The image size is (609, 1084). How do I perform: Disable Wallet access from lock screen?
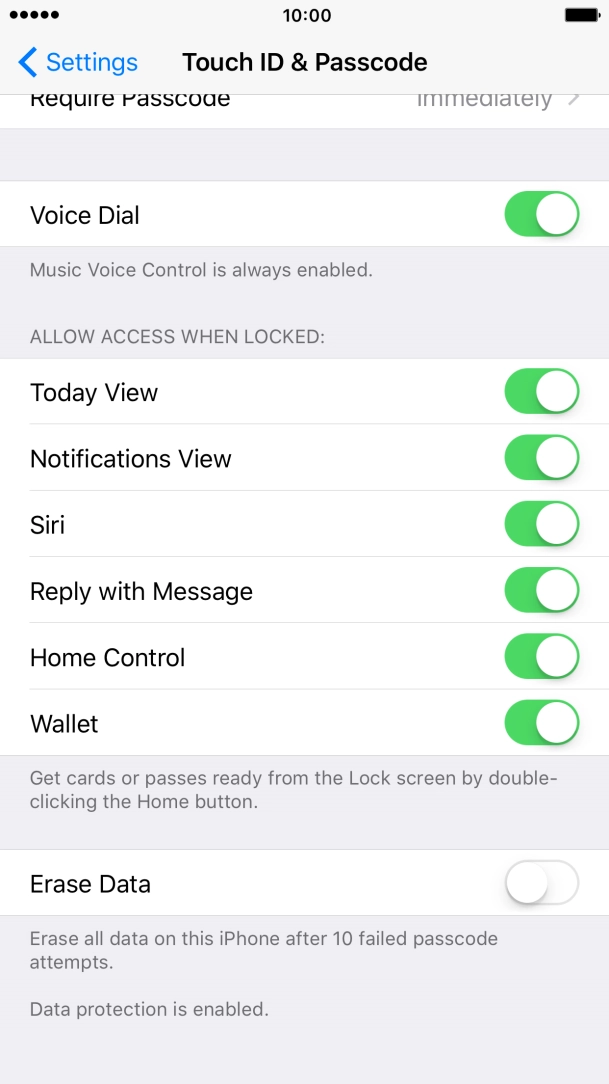tap(541, 723)
